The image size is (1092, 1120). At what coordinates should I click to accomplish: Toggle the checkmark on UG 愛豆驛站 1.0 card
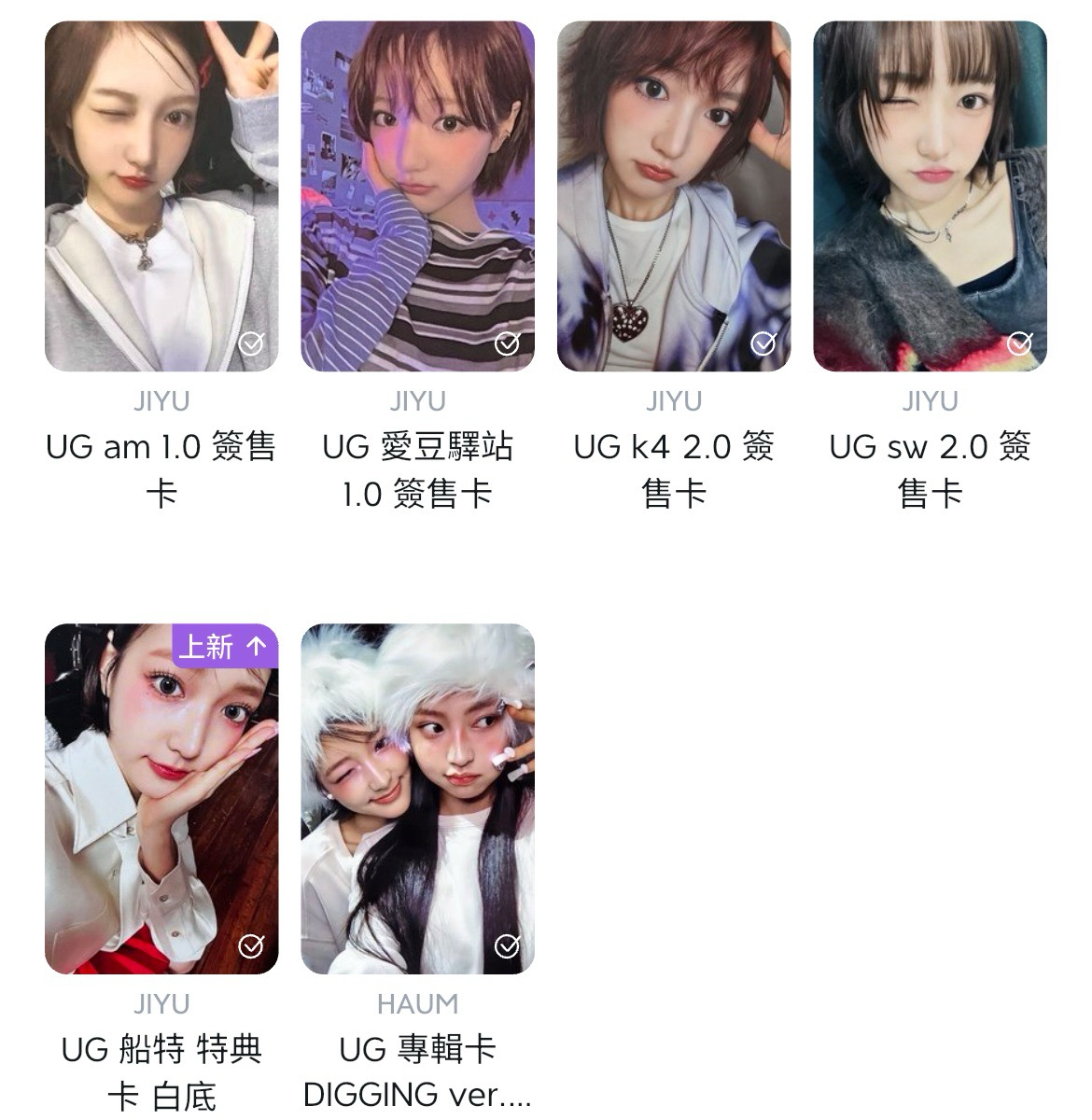(x=507, y=344)
